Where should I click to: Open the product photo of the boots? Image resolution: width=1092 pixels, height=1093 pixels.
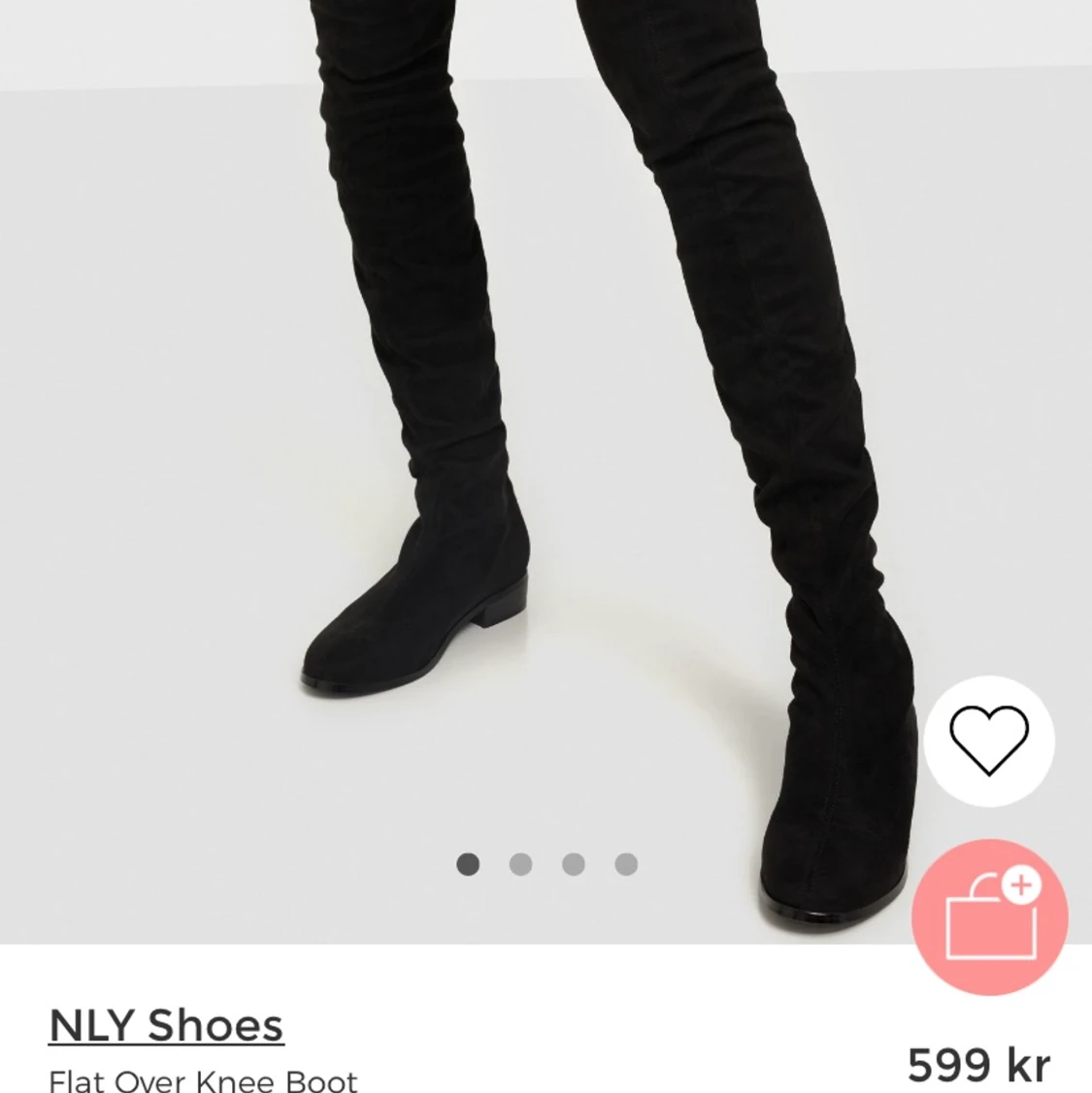pos(544,437)
